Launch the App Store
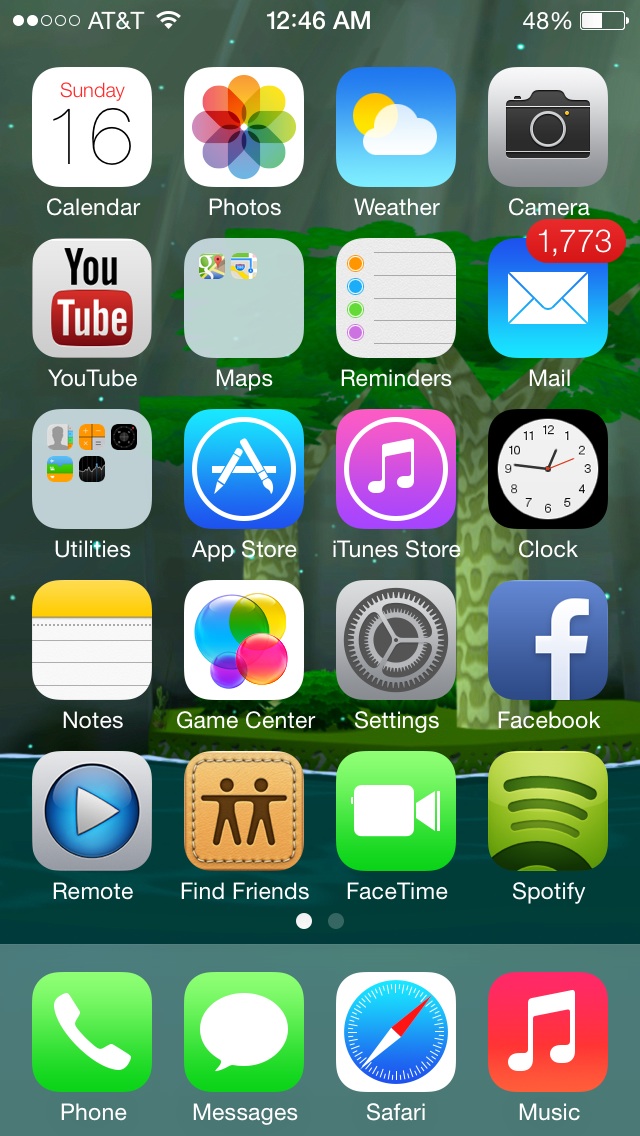Screen dimensions: 640x1136 tap(244, 469)
